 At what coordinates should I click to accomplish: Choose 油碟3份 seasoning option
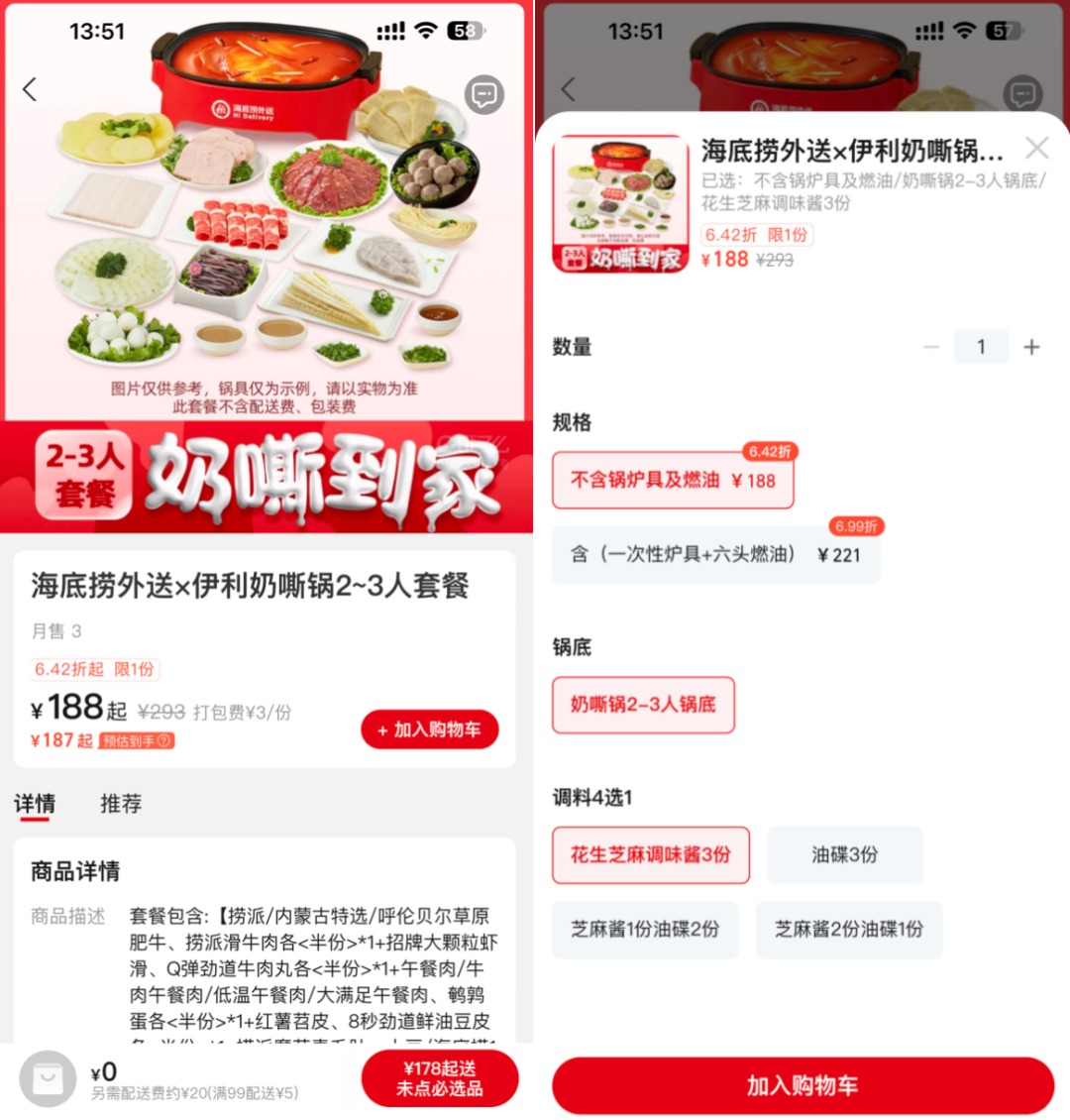844,854
